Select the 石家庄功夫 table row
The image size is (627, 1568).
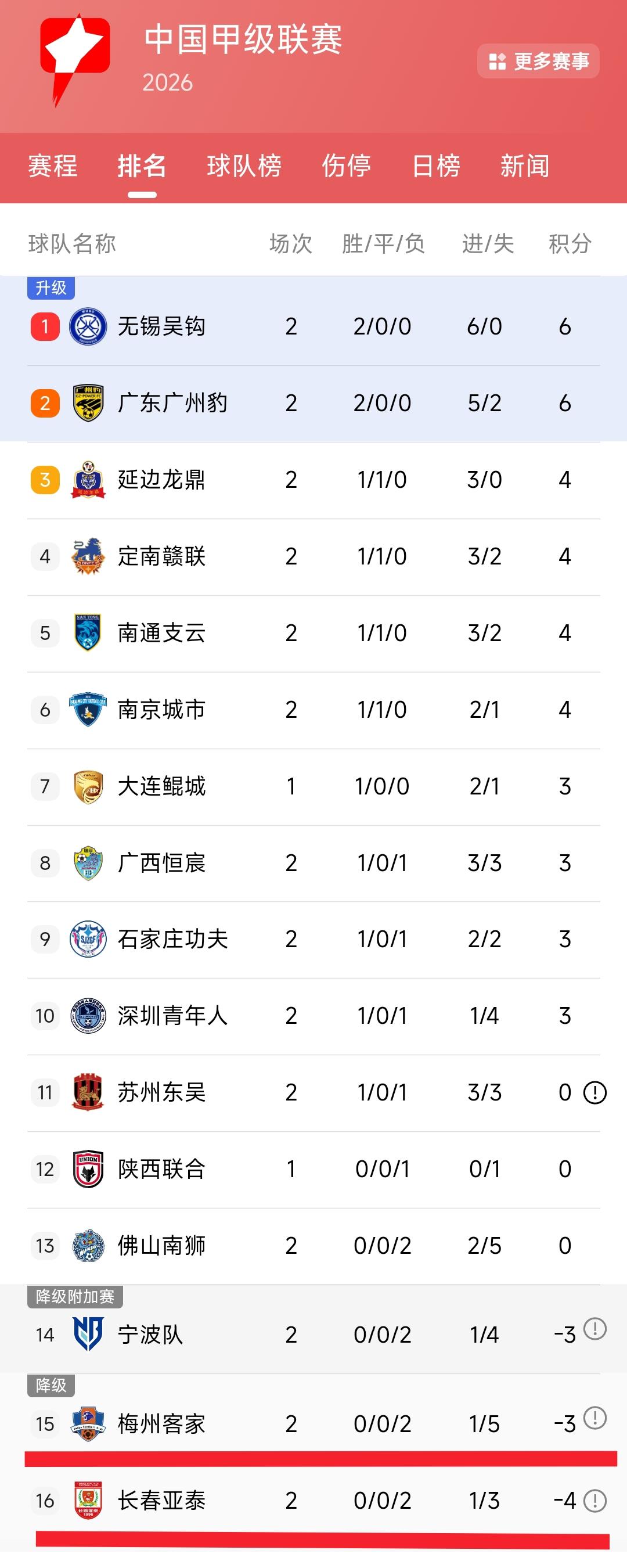click(313, 939)
